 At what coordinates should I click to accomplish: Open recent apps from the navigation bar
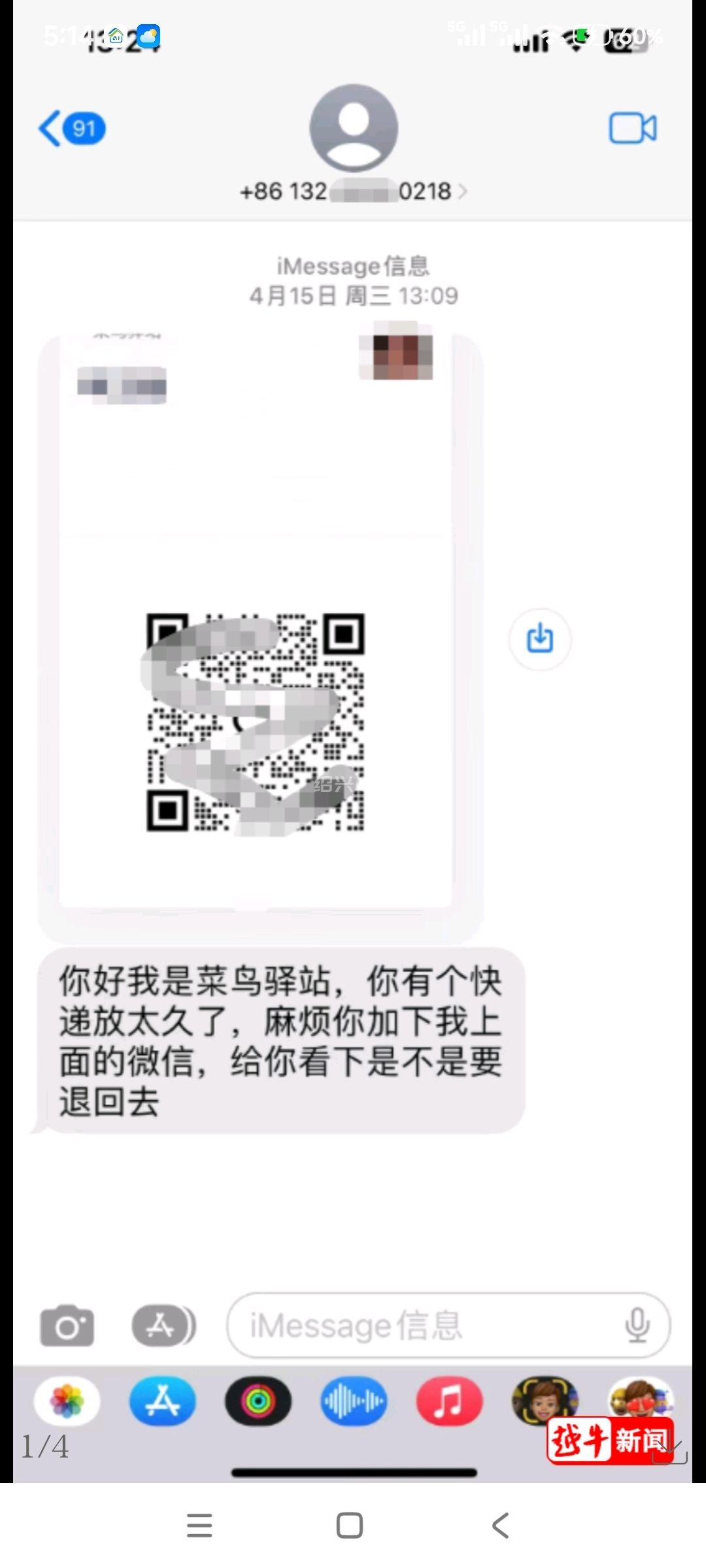[199, 1526]
